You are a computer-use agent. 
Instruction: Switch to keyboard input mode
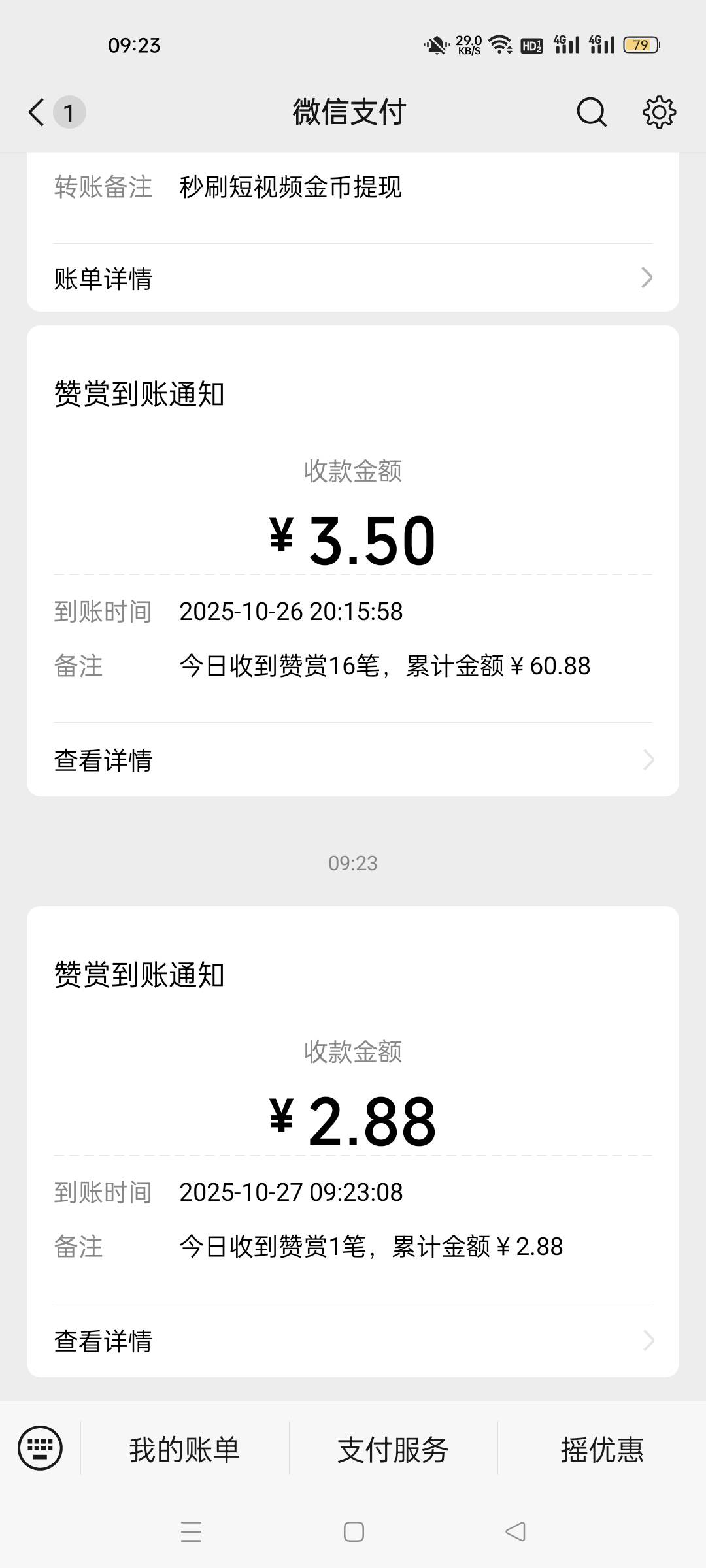click(40, 1448)
